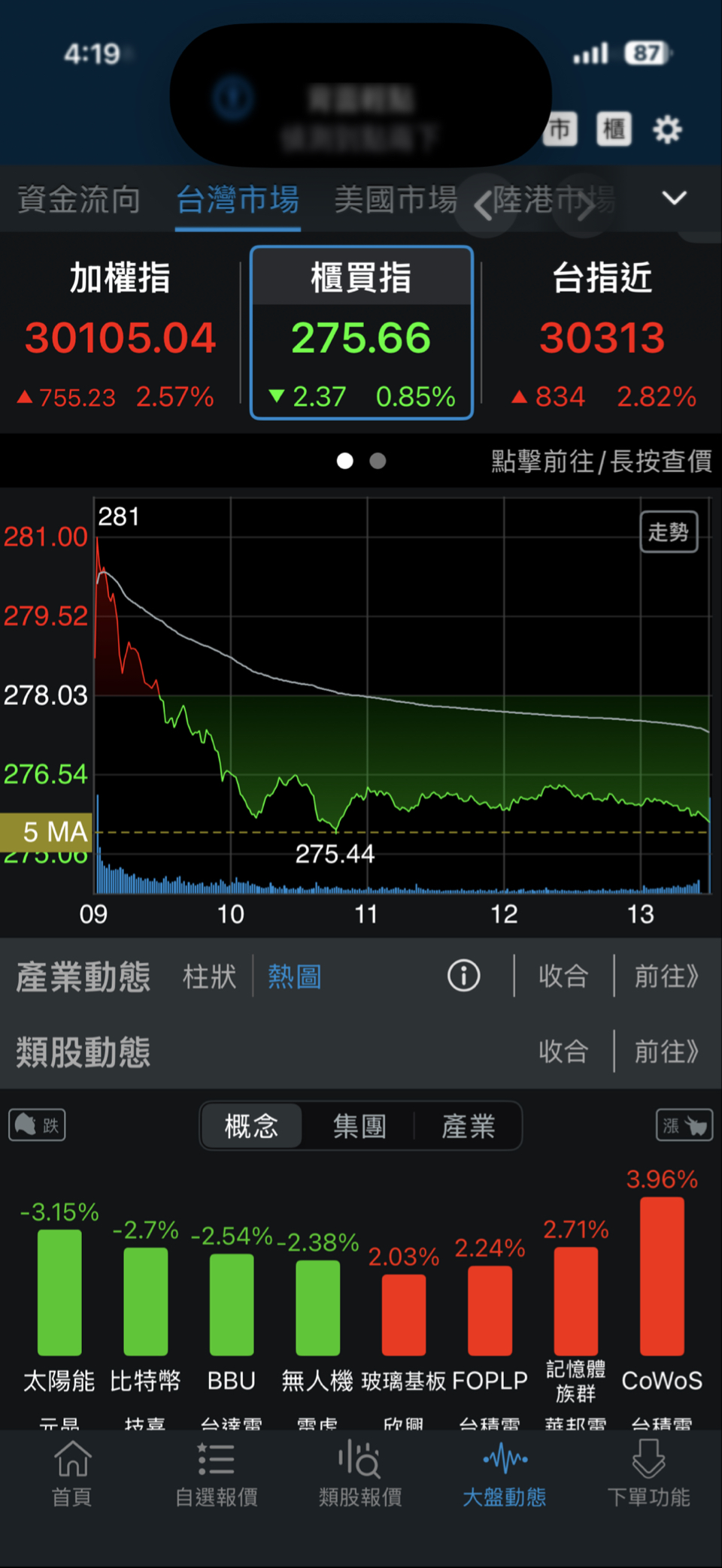Tap the 櫃 market button in header
722x1568 pixels.
pyautogui.click(x=614, y=129)
